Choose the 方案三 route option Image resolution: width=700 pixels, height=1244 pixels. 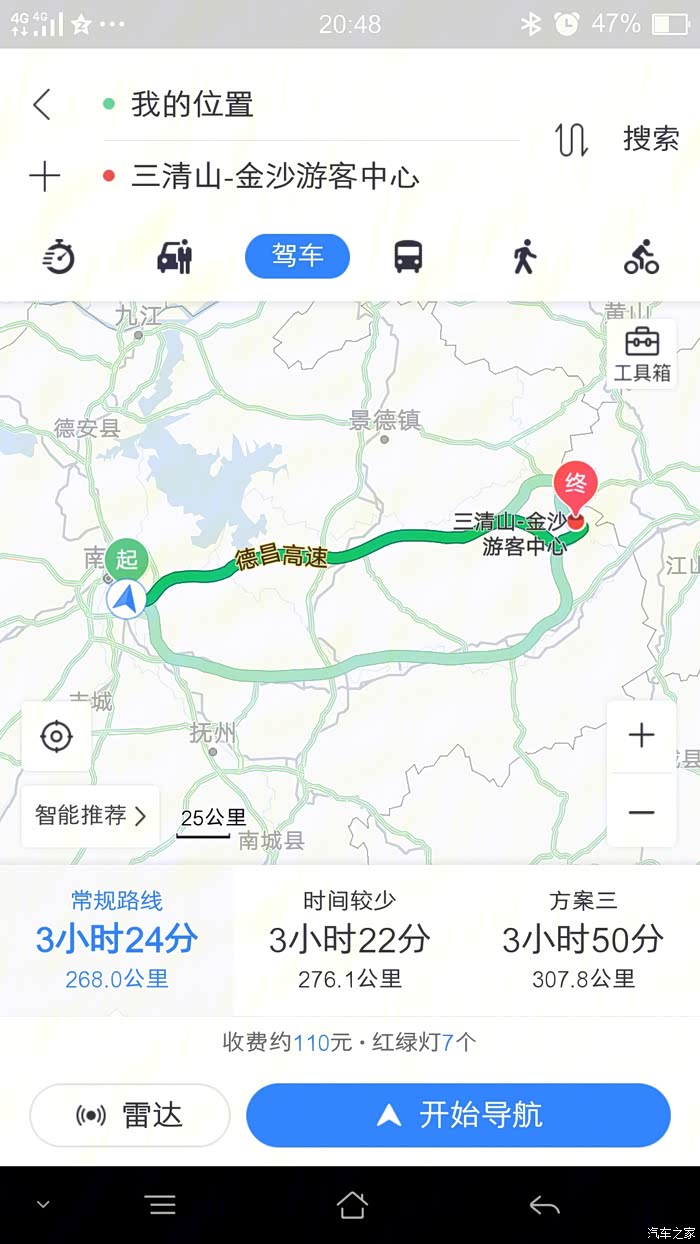point(583,940)
